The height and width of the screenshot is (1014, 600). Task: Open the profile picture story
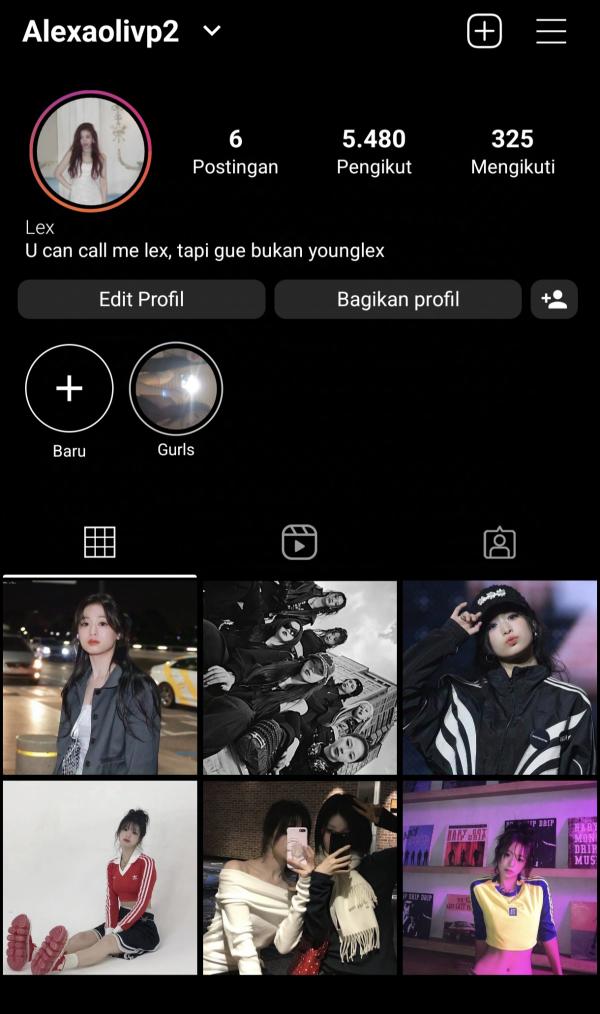pyautogui.click(x=90, y=151)
